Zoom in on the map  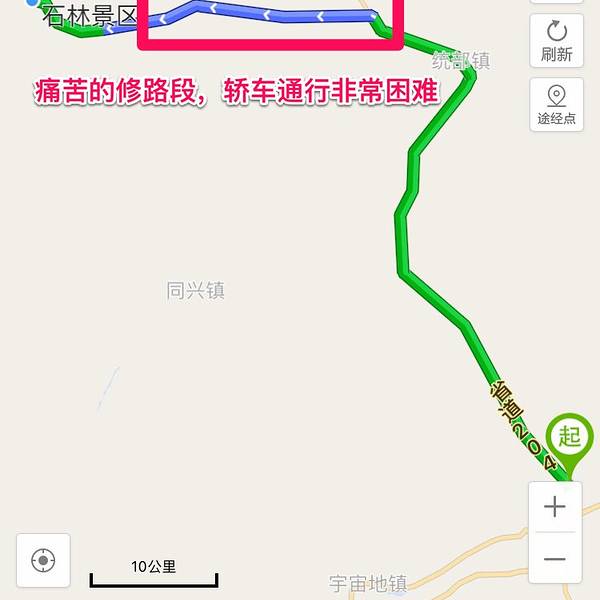point(555,507)
